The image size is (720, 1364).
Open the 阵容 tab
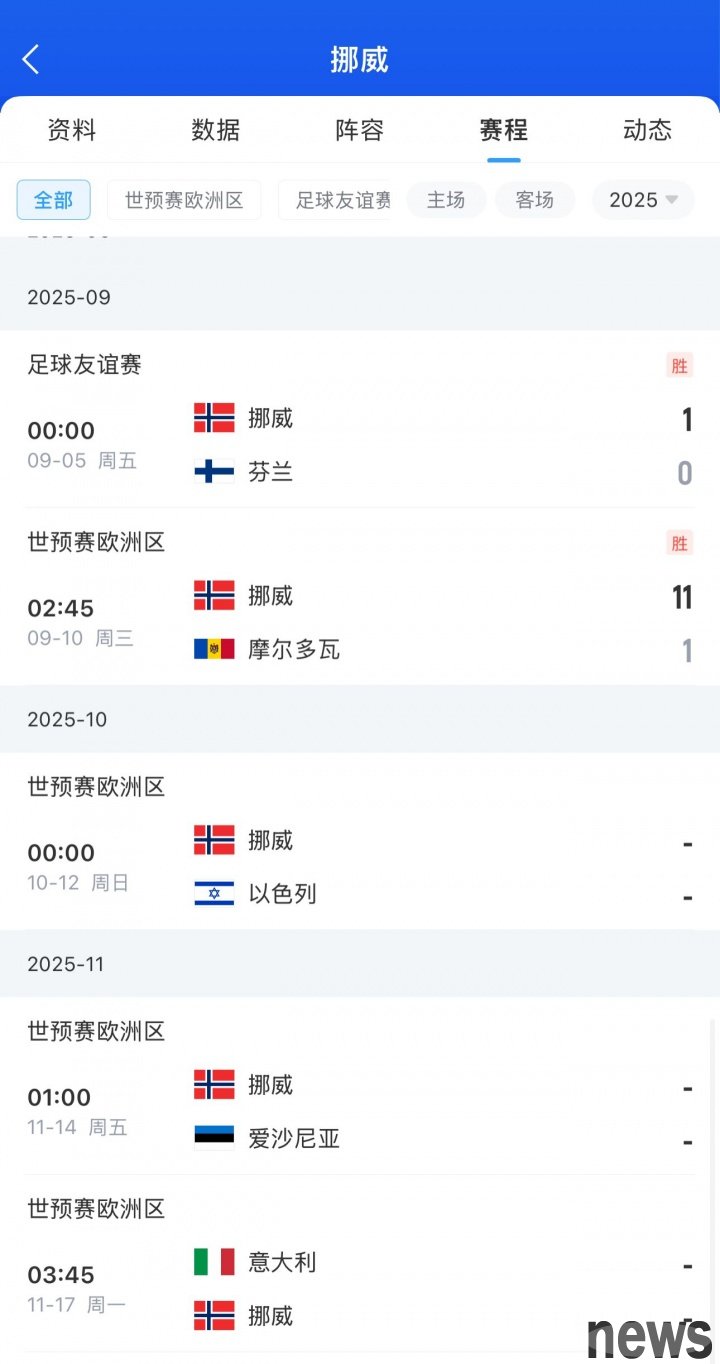click(360, 130)
